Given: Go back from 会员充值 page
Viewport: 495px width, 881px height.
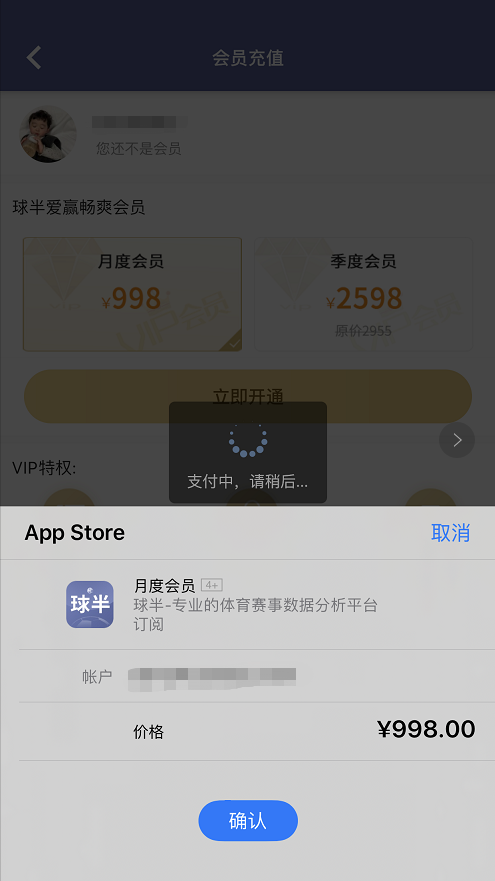Looking at the screenshot, I should (x=34, y=58).
